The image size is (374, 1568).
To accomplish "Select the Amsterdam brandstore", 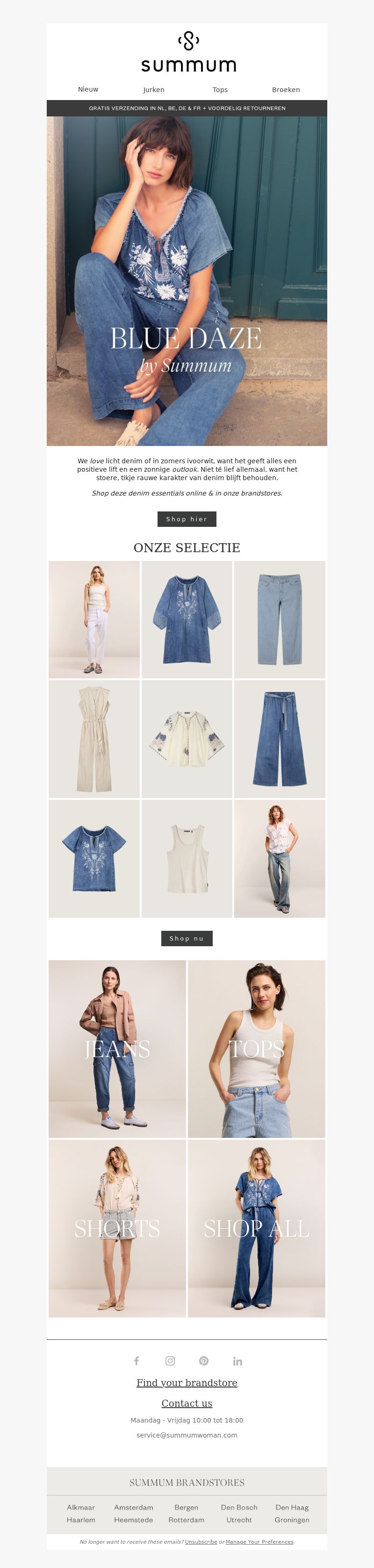I will [x=133, y=1507].
